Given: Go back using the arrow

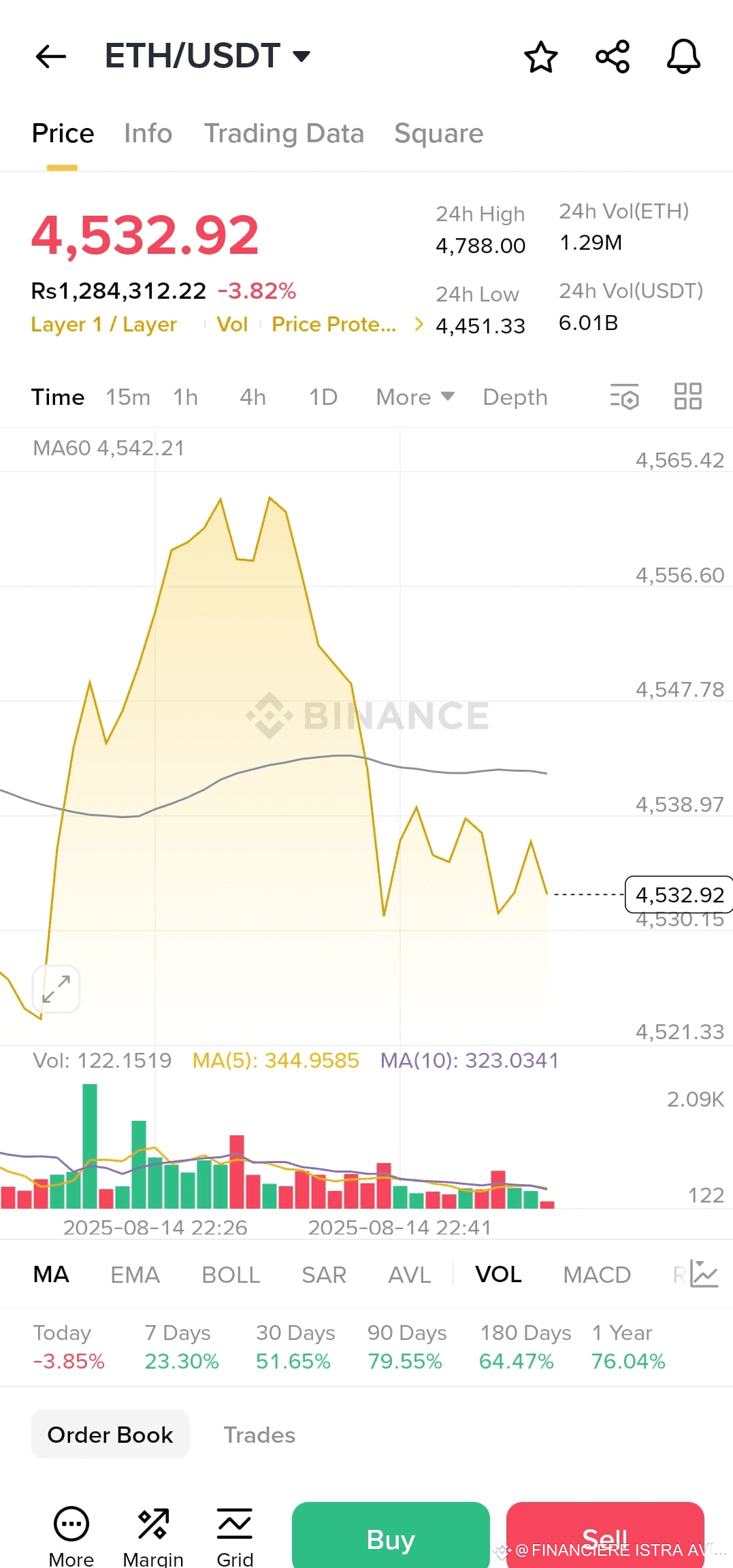Looking at the screenshot, I should [x=51, y=56].
